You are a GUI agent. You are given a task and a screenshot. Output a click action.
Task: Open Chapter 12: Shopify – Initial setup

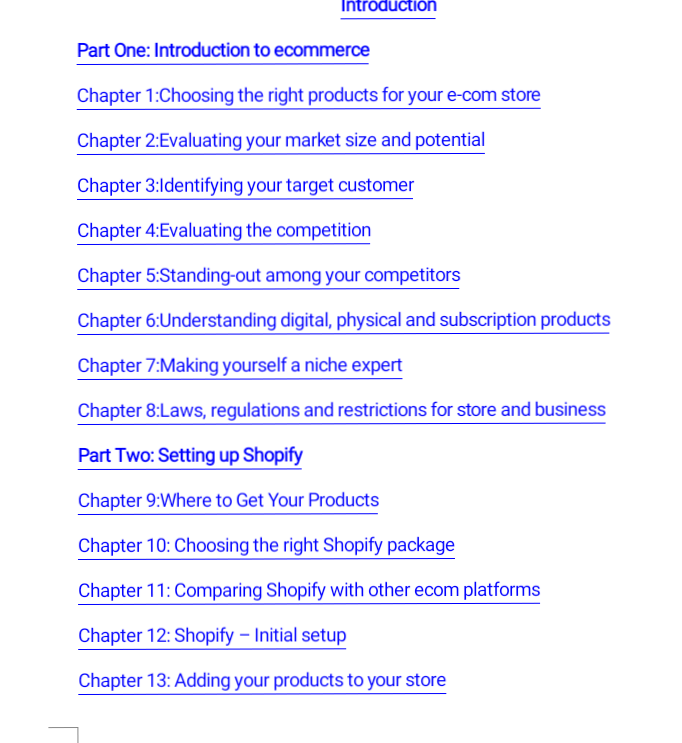click(212, 635)
